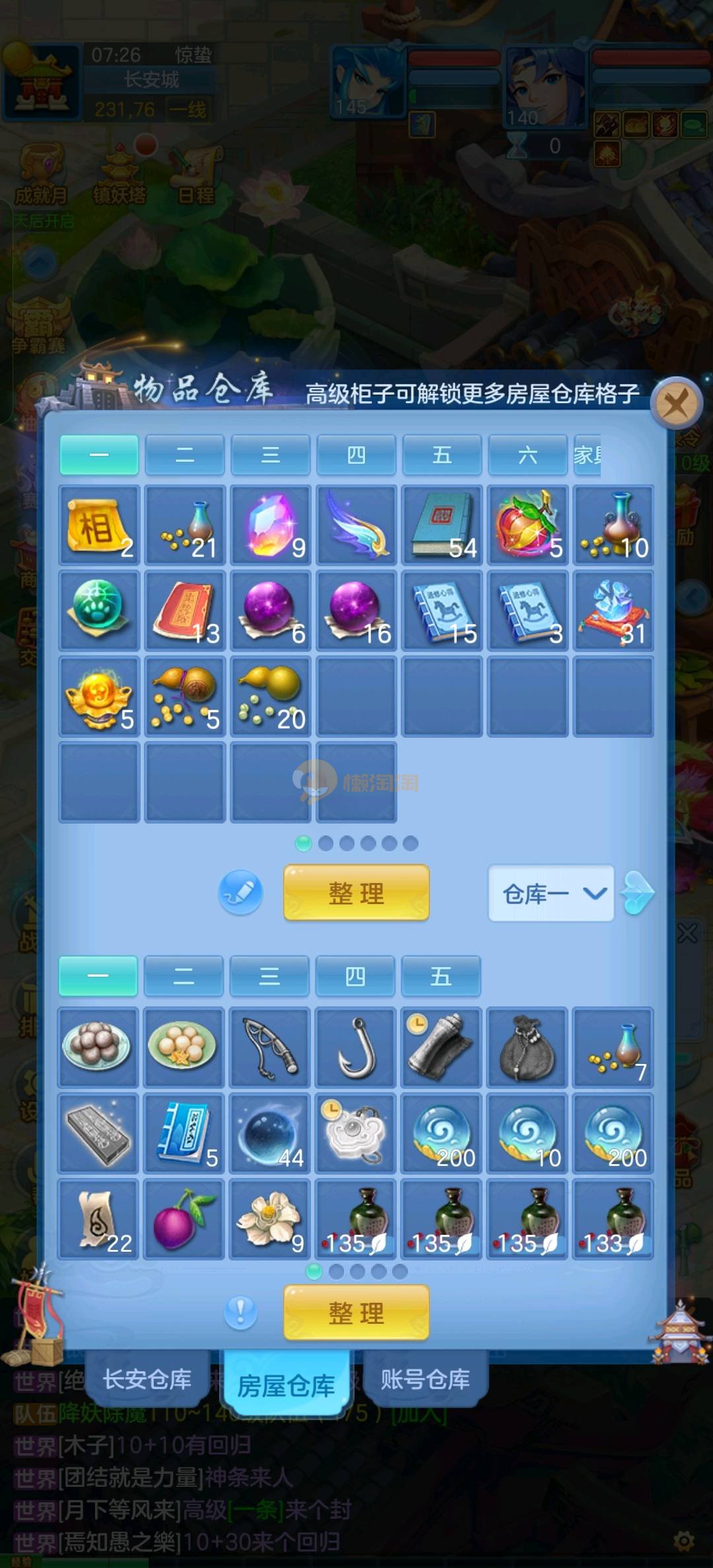Screen dimensions: 713x1568
Task: Open the exclamation info icon
Action: (240, 1312)
